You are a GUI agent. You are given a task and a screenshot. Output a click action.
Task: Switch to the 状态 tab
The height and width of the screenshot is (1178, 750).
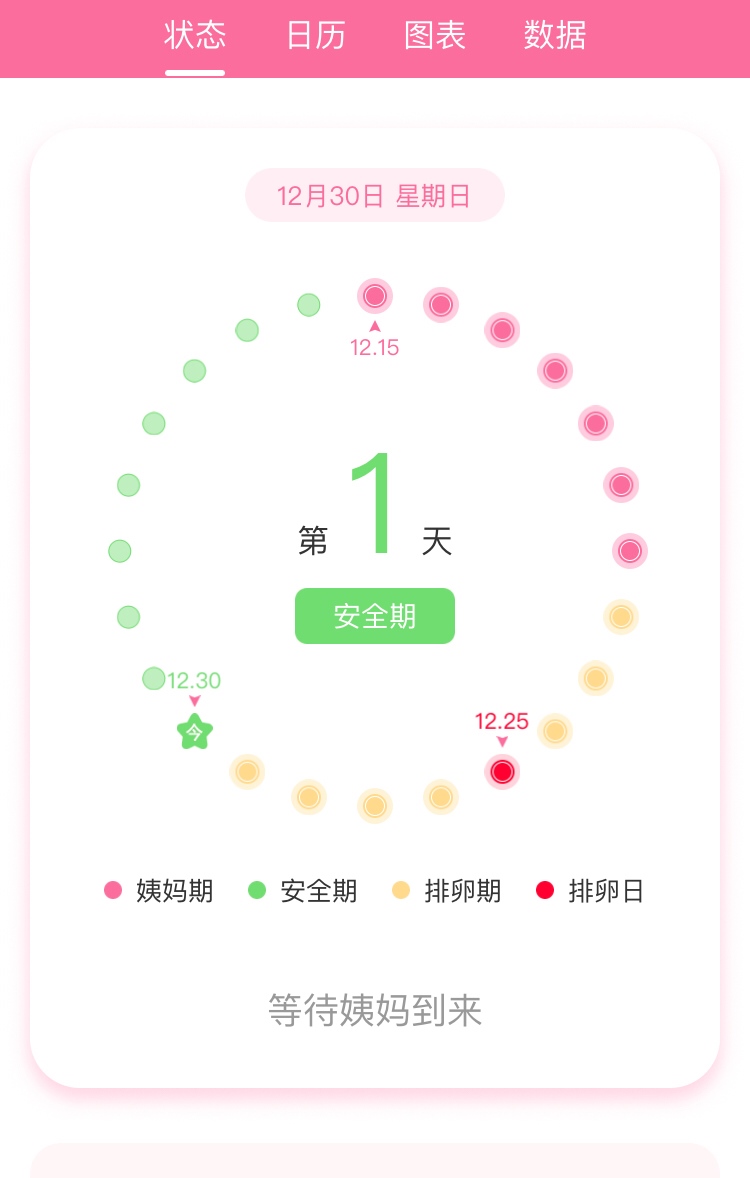coord(195,36)
